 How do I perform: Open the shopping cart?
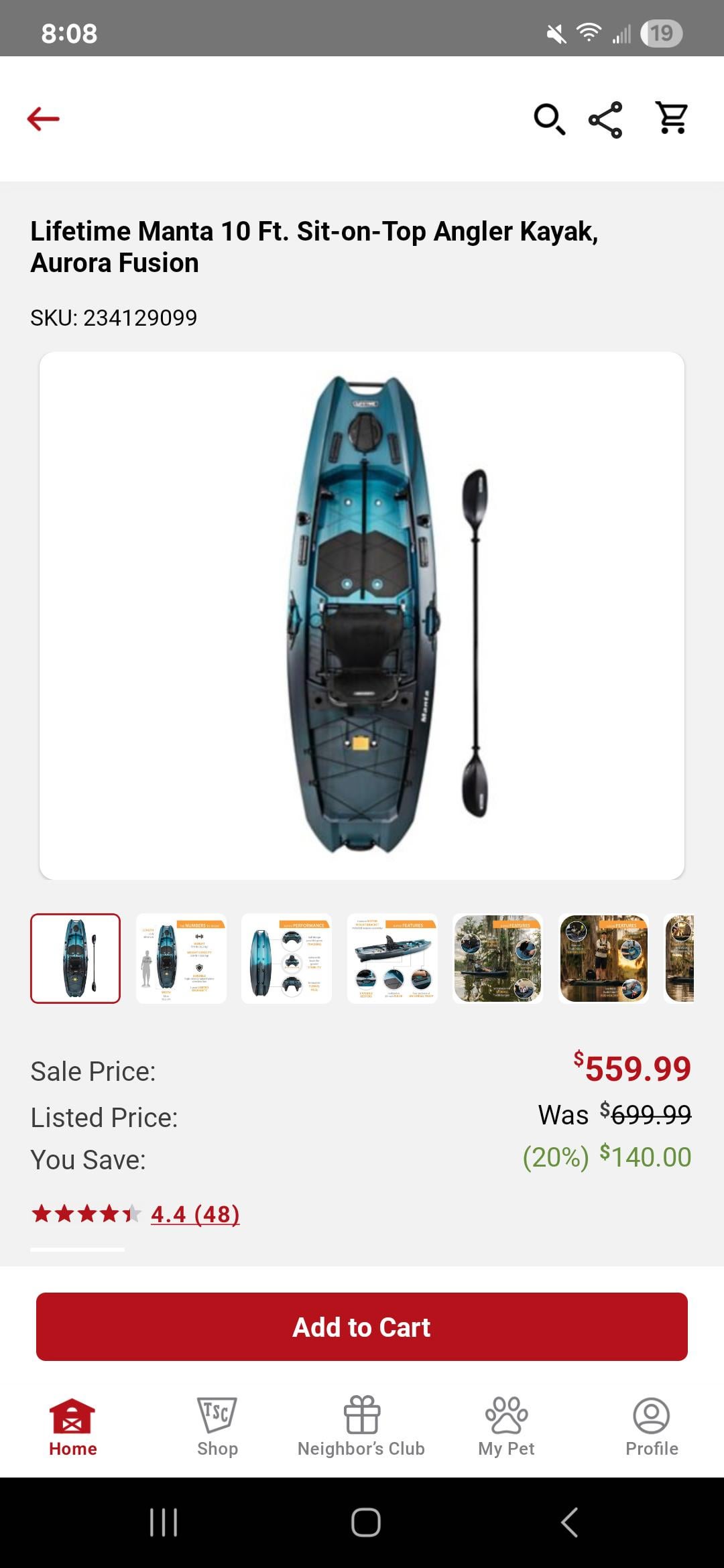[672, 119]
